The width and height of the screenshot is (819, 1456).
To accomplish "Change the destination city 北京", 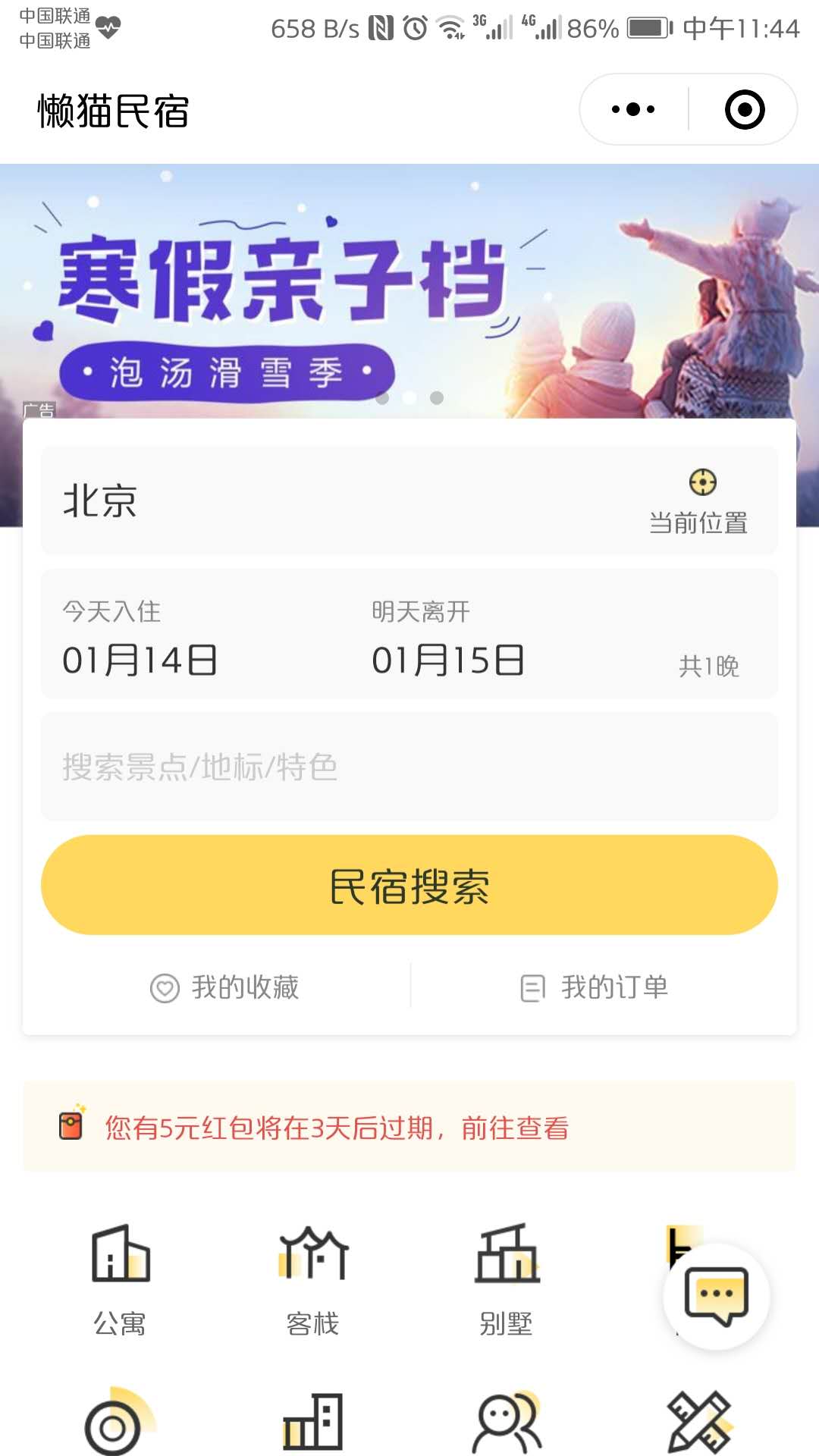I will tap(100, 501).
